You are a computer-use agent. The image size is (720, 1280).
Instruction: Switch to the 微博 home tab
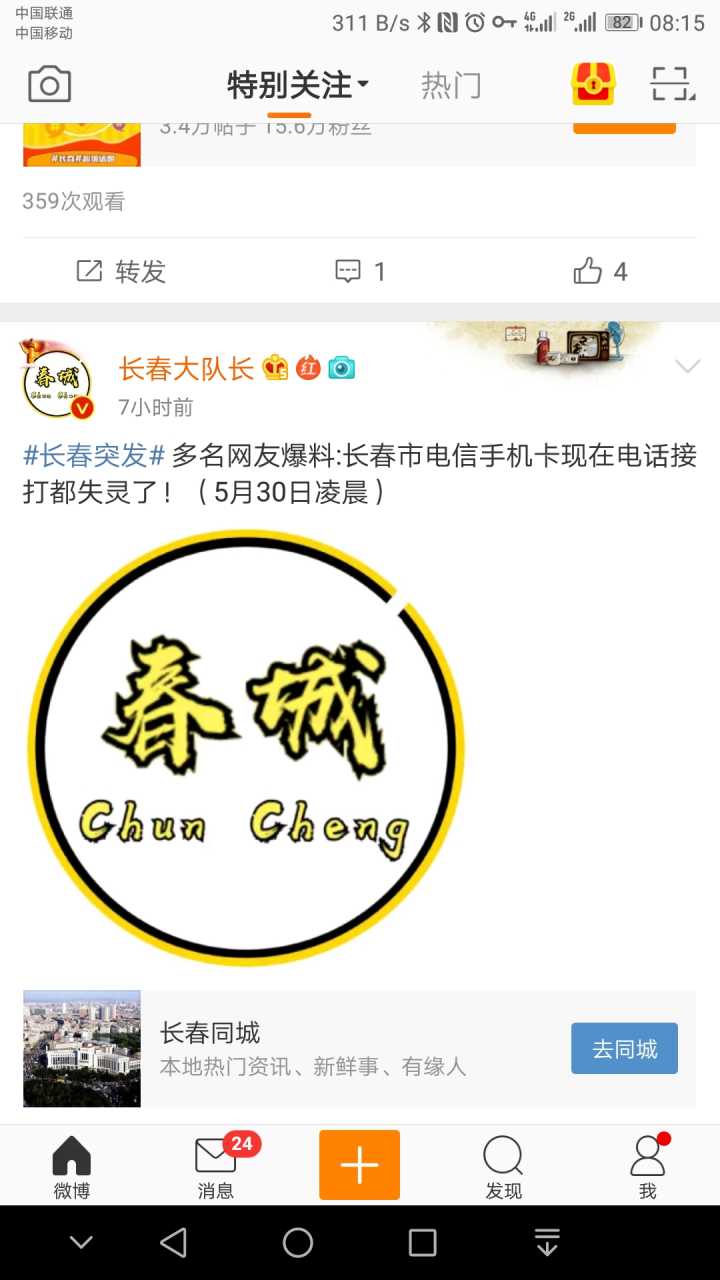(x=72, y=1166)
